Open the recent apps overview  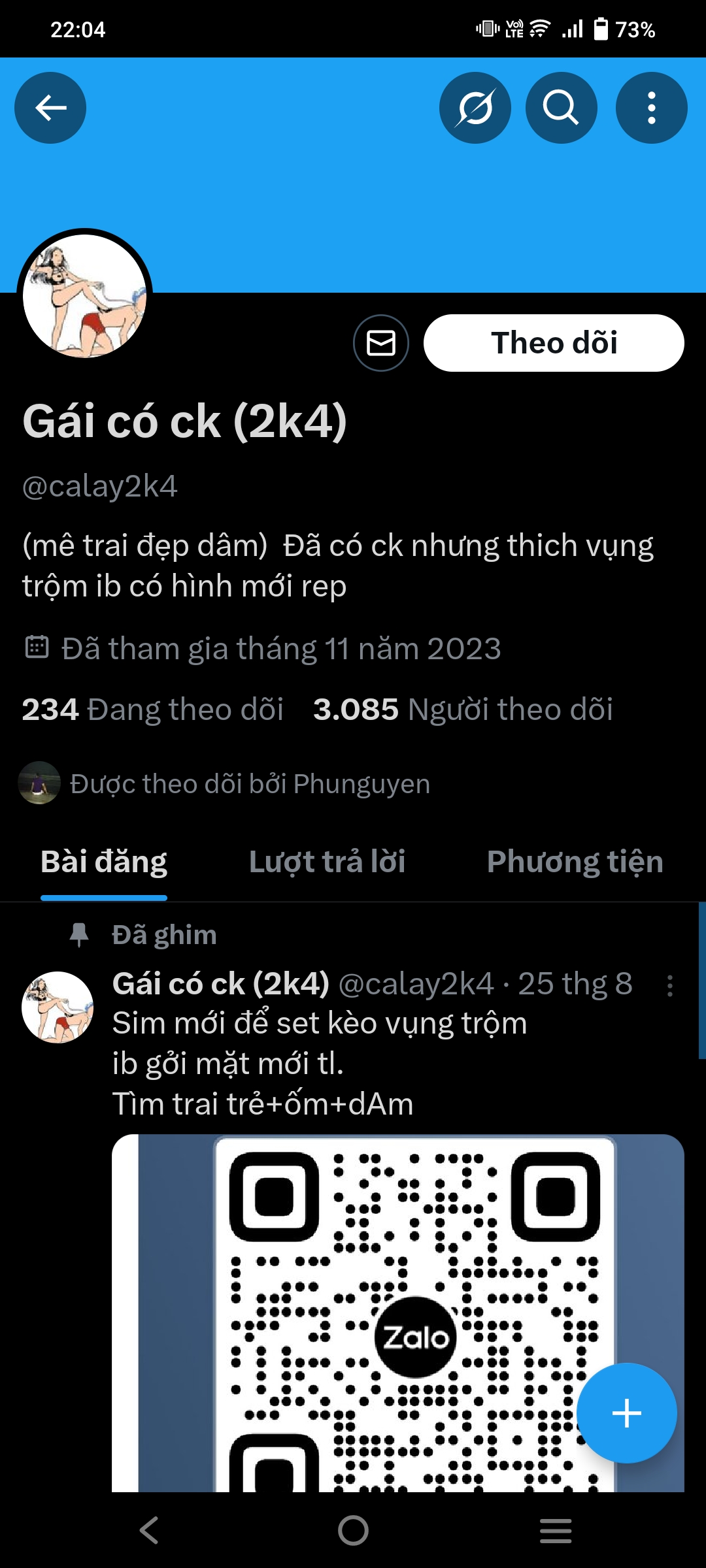(x=556, y=1530)
